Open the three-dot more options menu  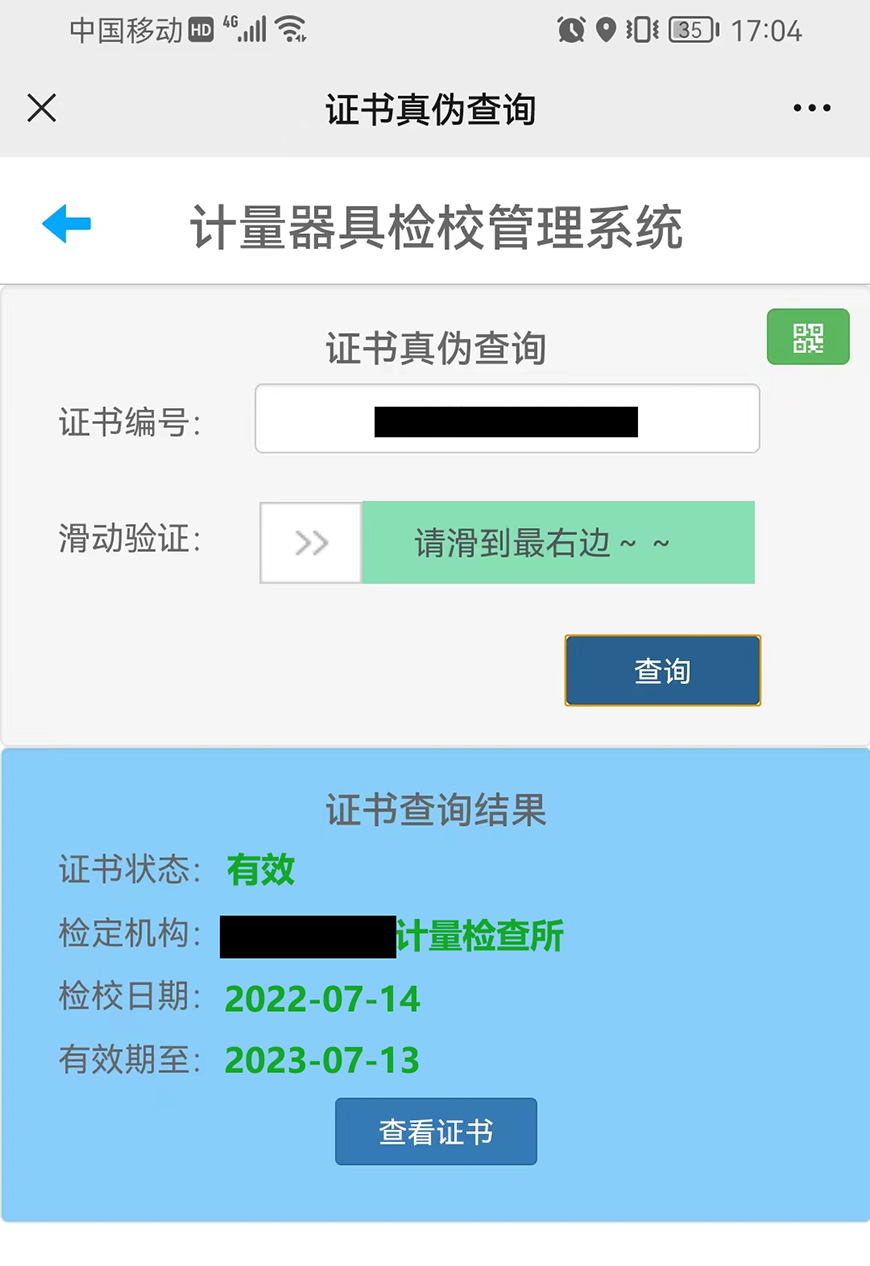tap(811, 108)
